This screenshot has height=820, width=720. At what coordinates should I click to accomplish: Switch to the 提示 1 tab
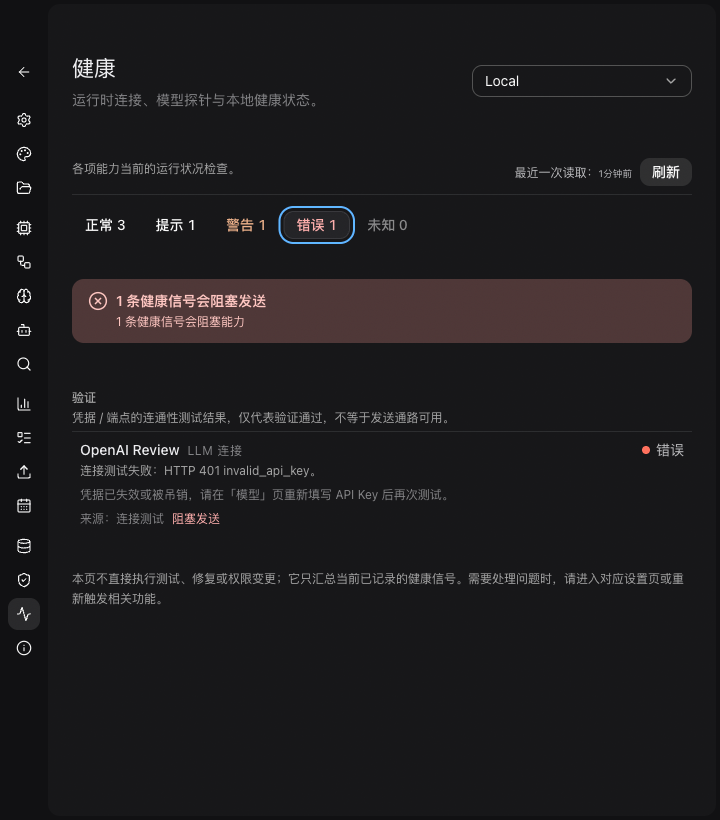[175, 225]
